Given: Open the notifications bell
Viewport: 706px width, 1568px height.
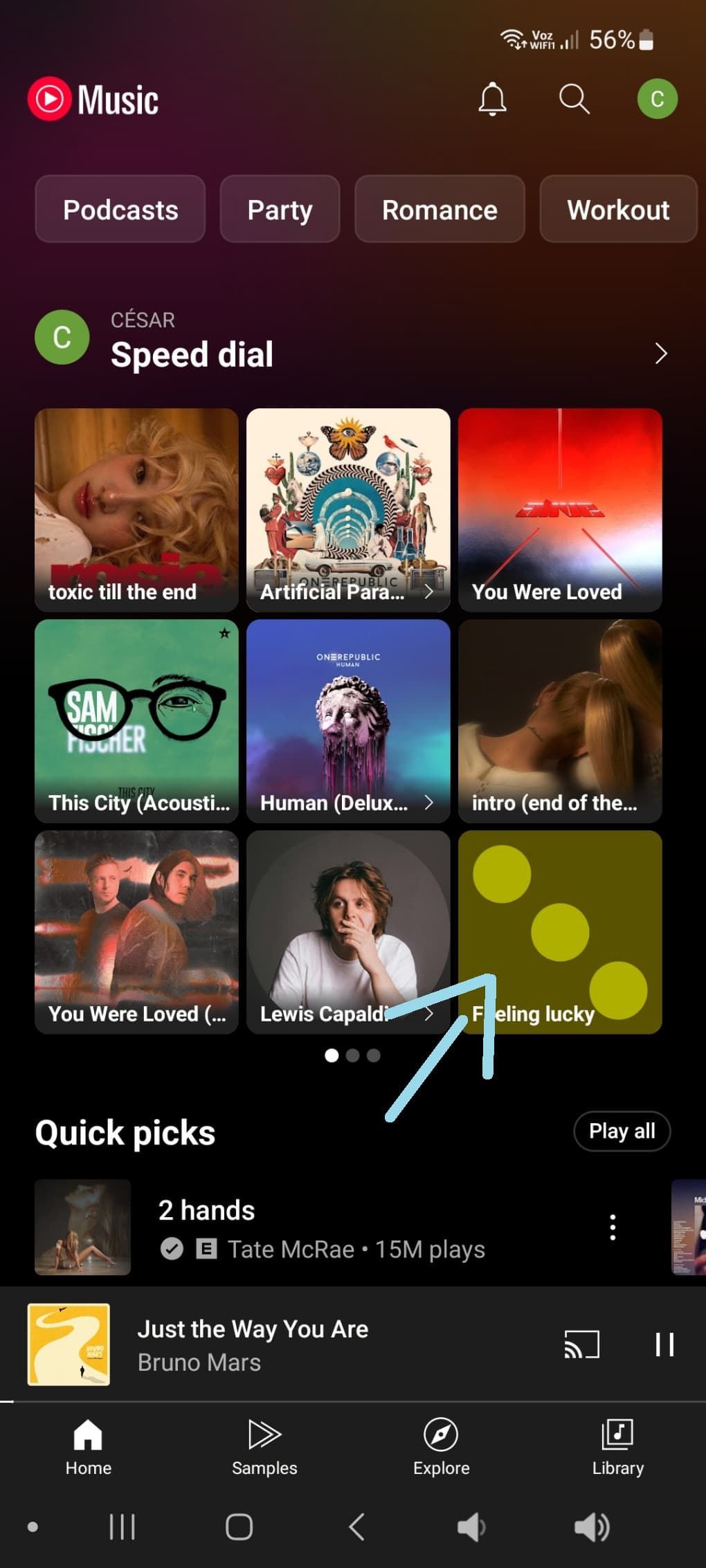Looking at the screenshot, I should pos(492,99).
